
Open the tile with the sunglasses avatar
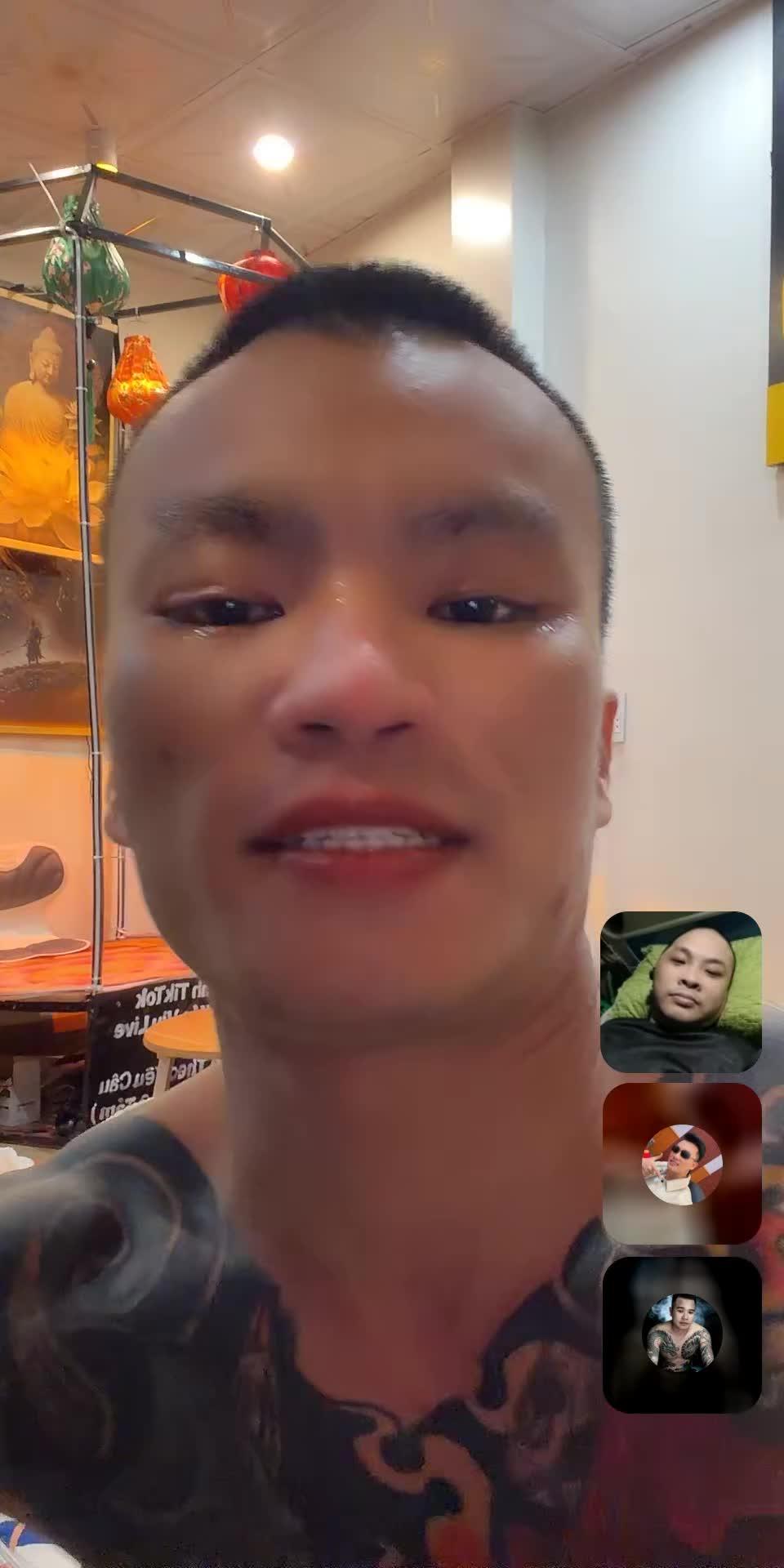pyautogui.click(x=681, y=1163)
